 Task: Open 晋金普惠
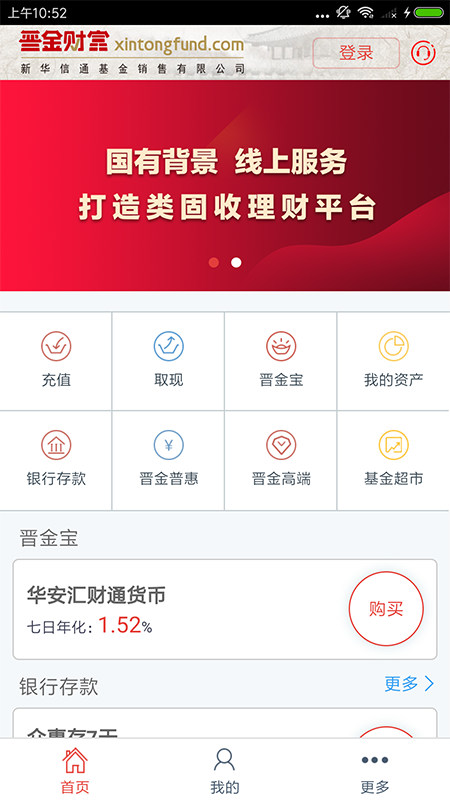[x=168, y=460]
